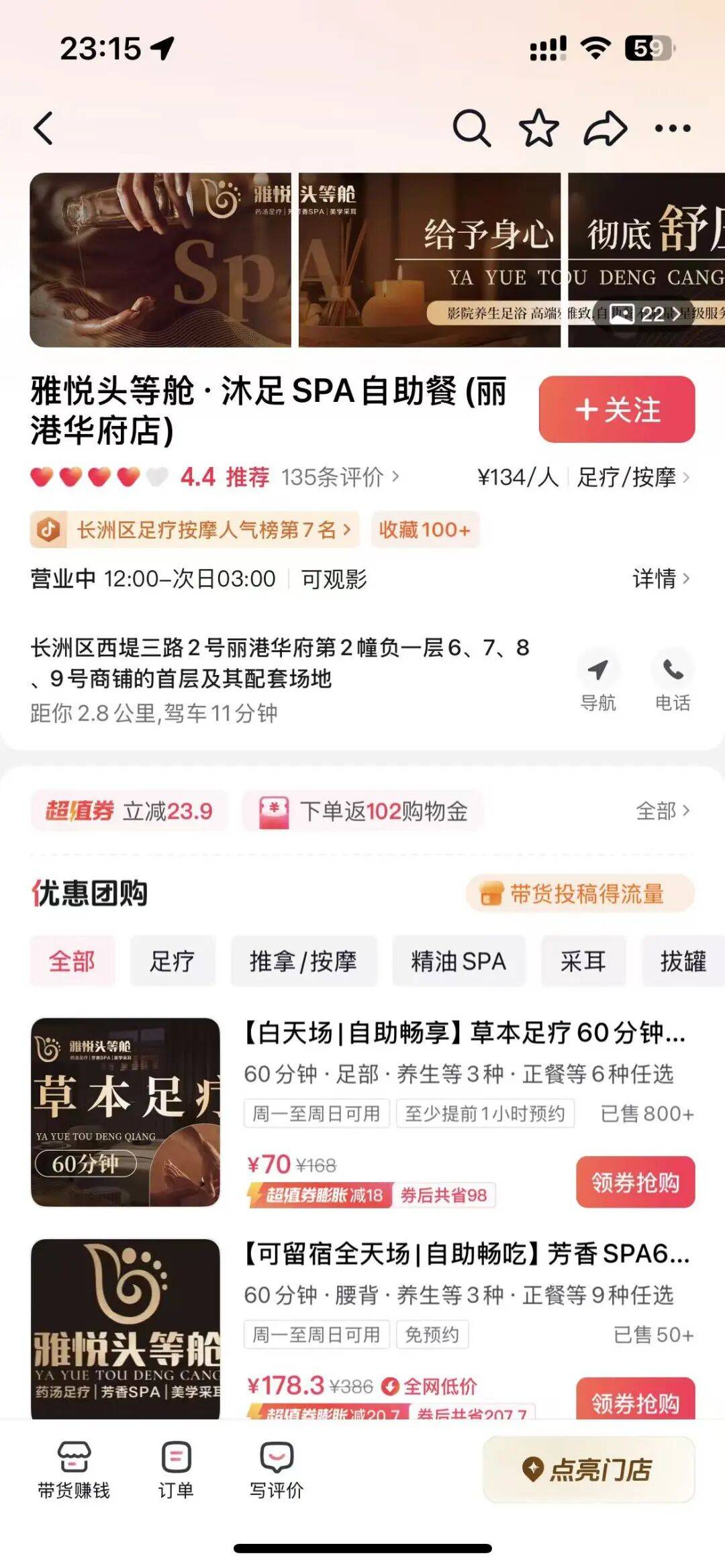Write a review via 写评价
The height and width of the screenshot is (1568, 725).
[277, 1469]
